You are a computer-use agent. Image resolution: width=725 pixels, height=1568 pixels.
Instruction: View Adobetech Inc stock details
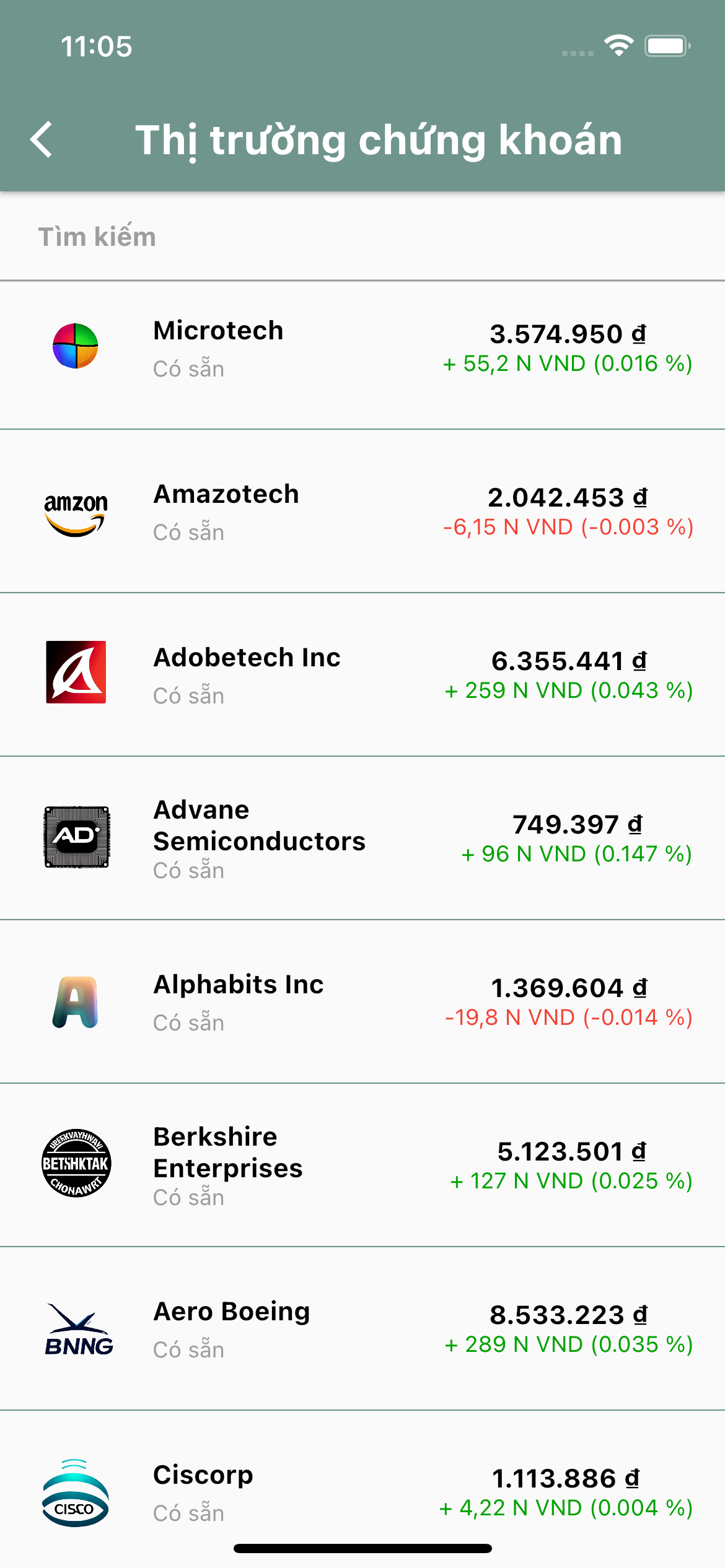(x=362, y=675)
